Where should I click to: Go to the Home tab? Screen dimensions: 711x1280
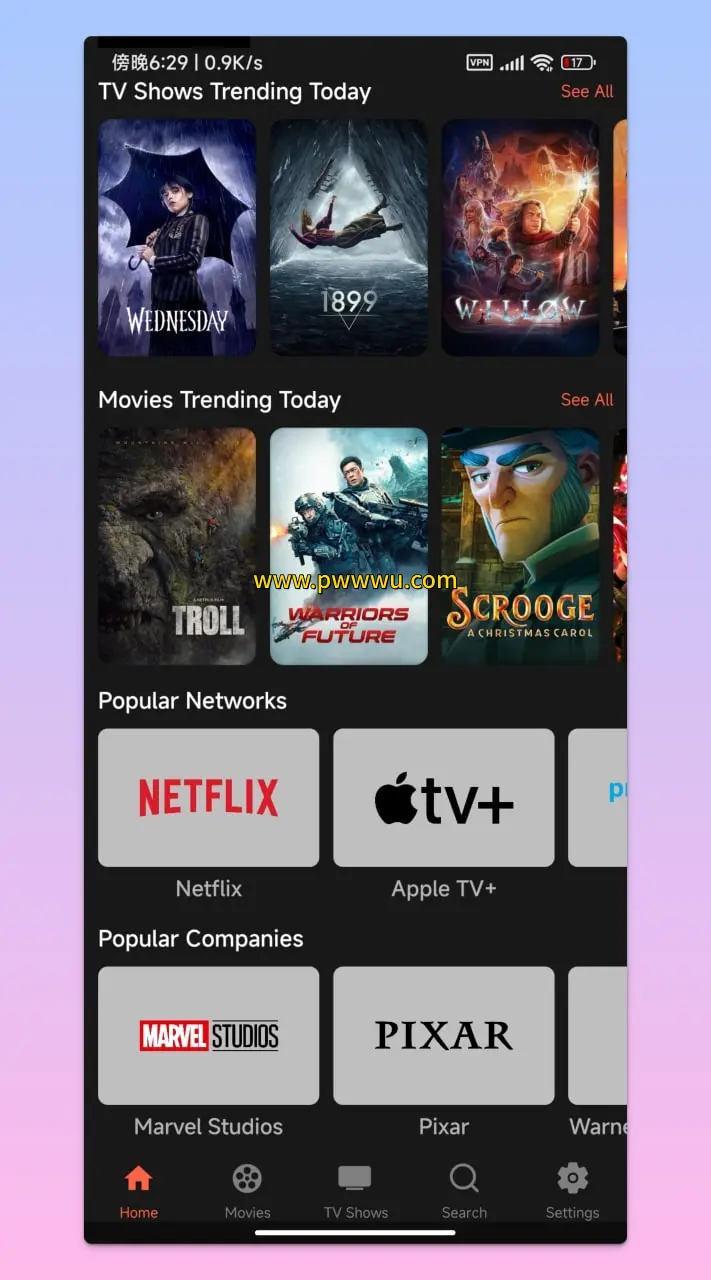pyautogui.click(x=139, y=1191)
